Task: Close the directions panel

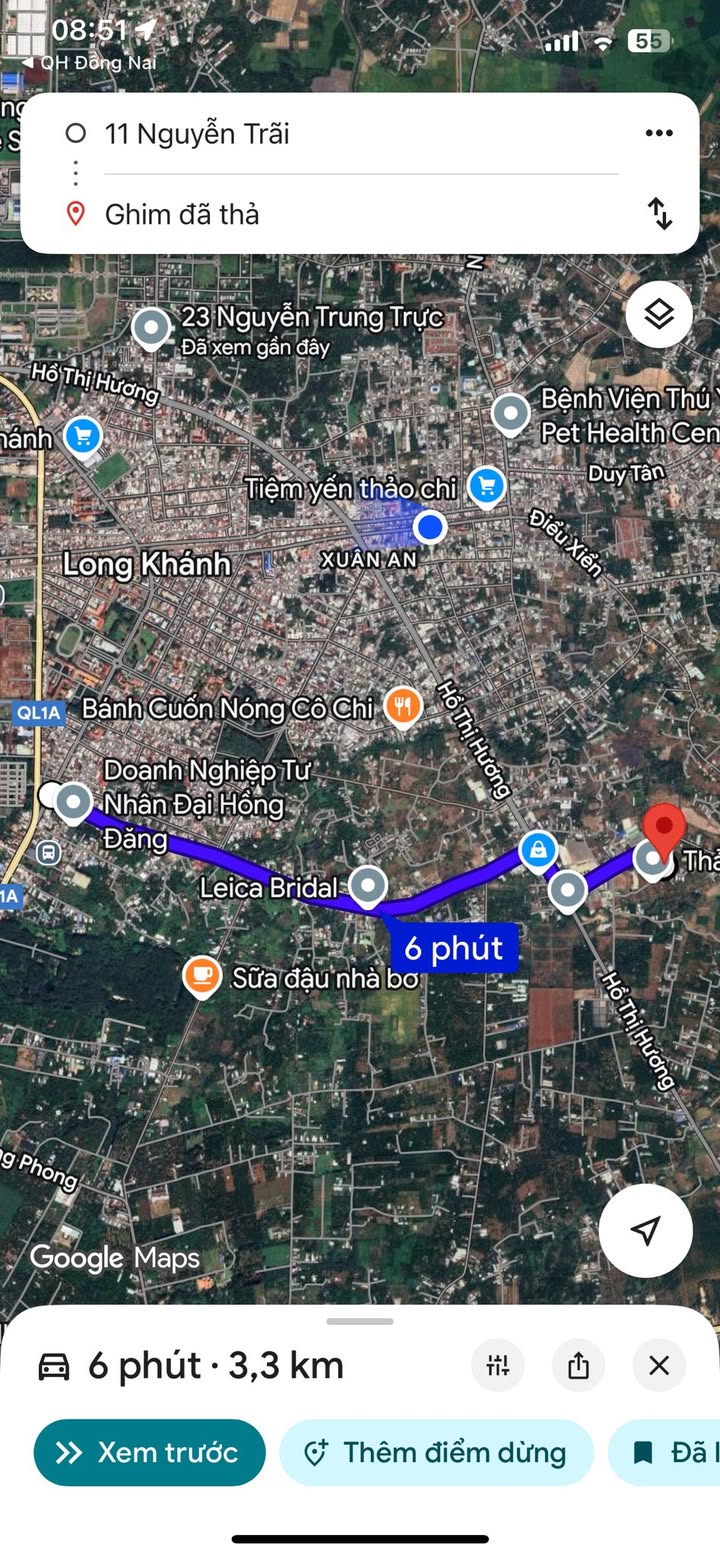Action: tap(659, 1365)
